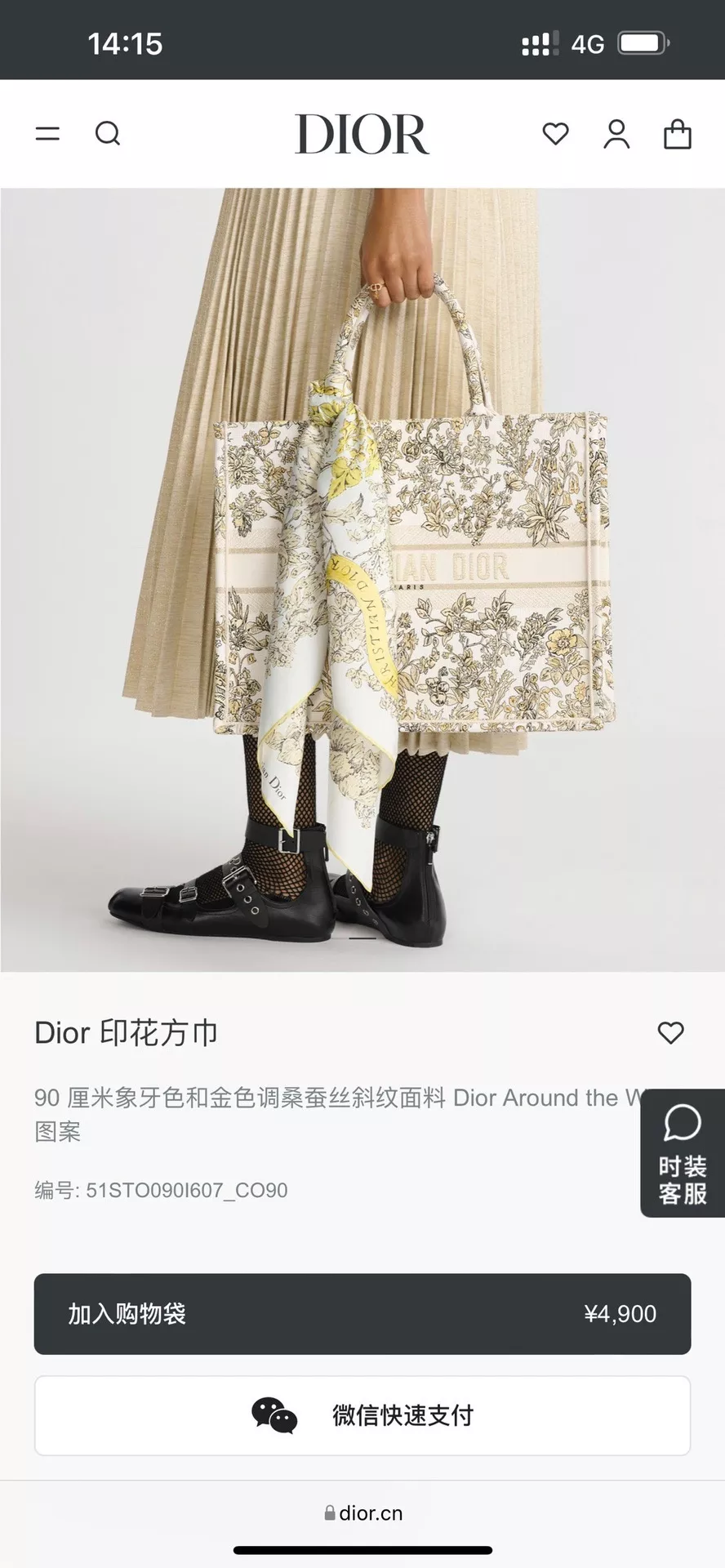Open the product image of the scarf
725x1568 pixels.
[362, 580]
